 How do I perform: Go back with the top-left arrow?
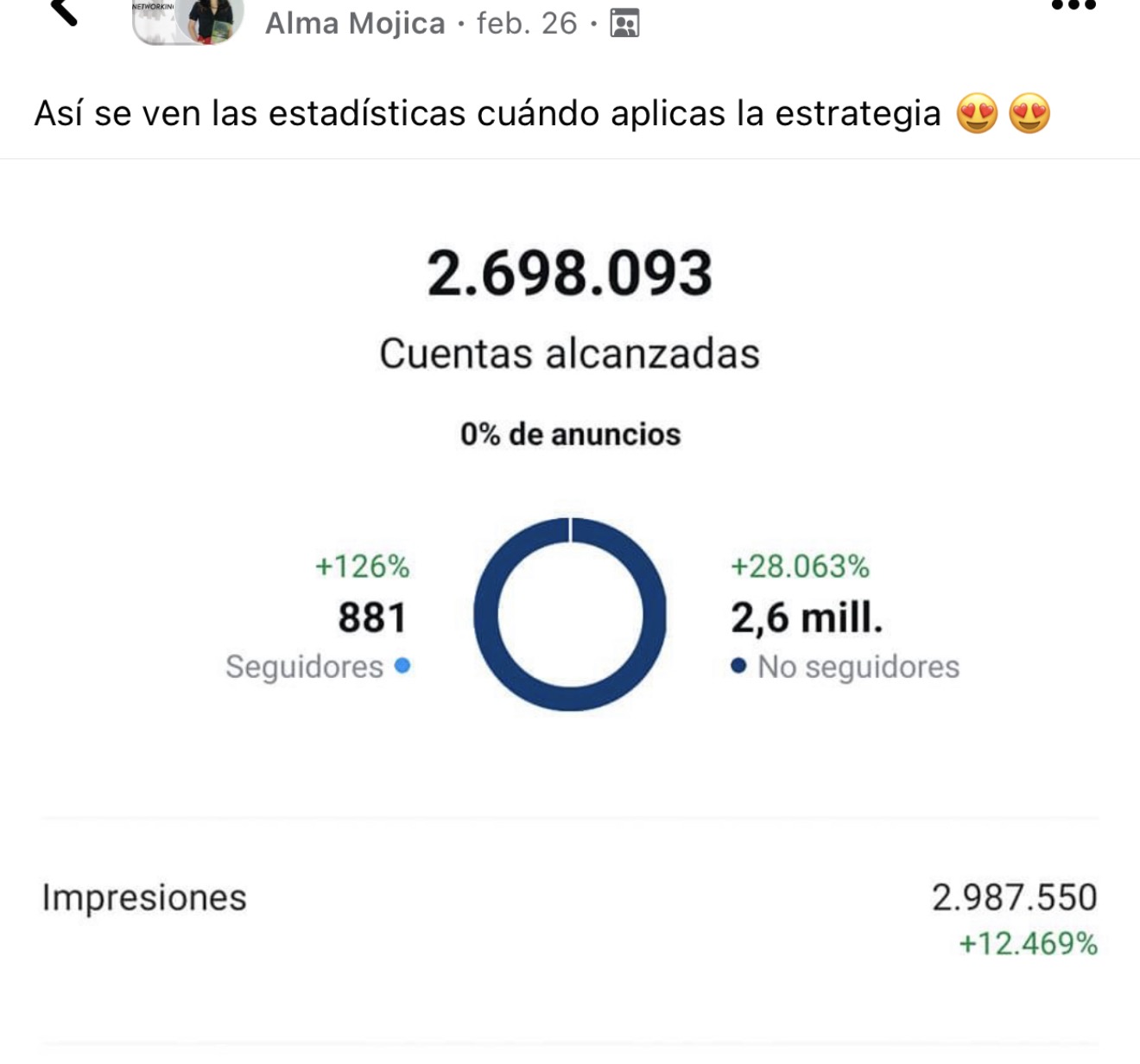coord(64,10)
